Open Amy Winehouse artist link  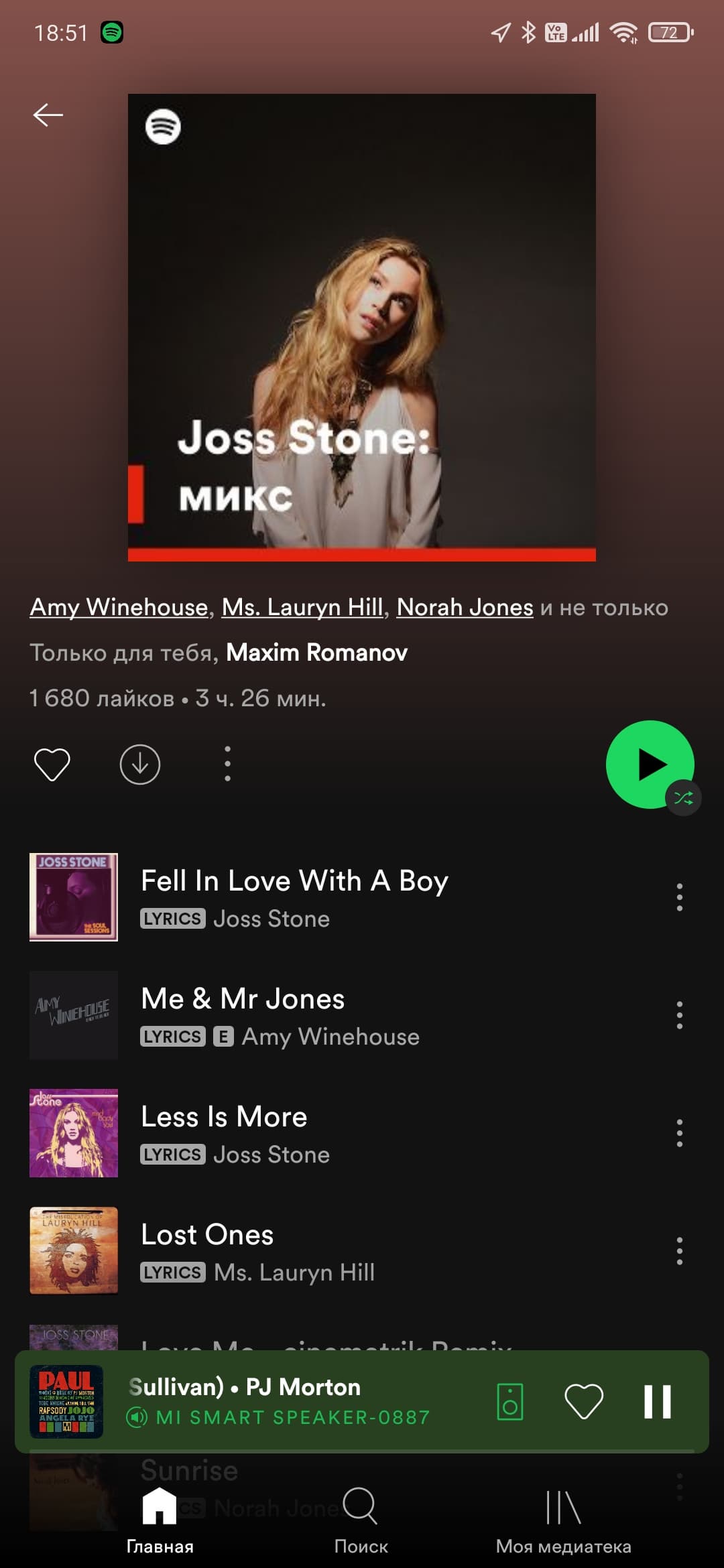click(119, 607)
